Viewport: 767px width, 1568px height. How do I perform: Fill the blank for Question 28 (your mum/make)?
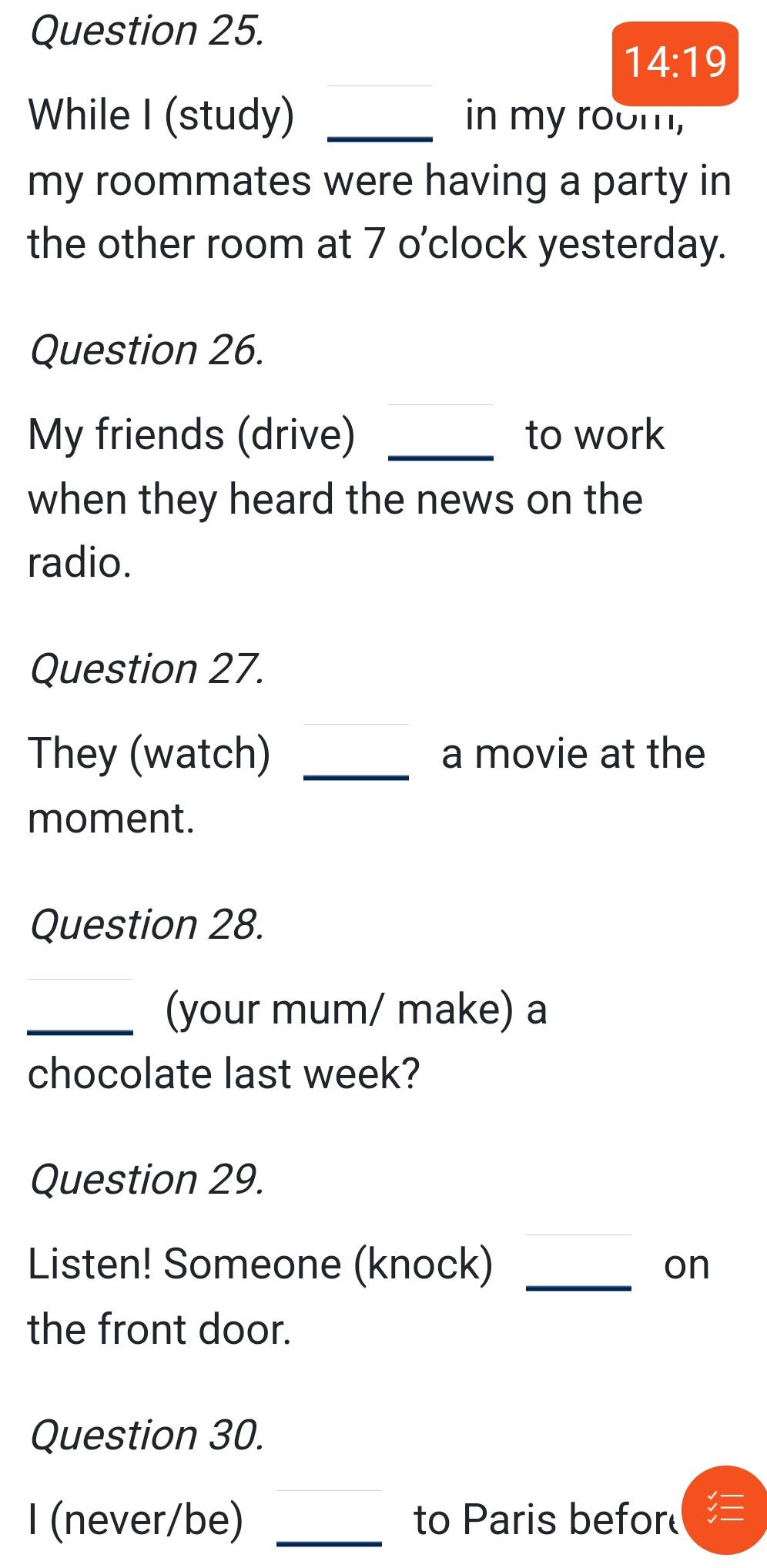[80, 1008]
